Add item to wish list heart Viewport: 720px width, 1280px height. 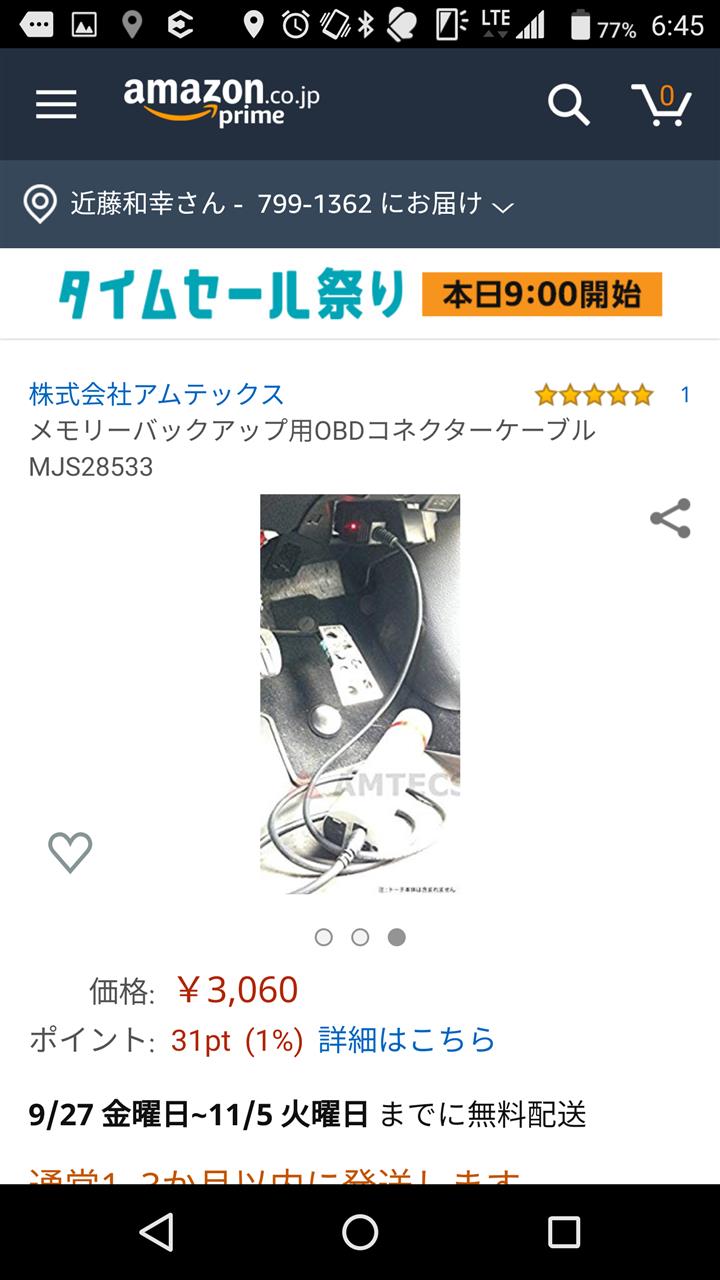click(x=70, y=852)
